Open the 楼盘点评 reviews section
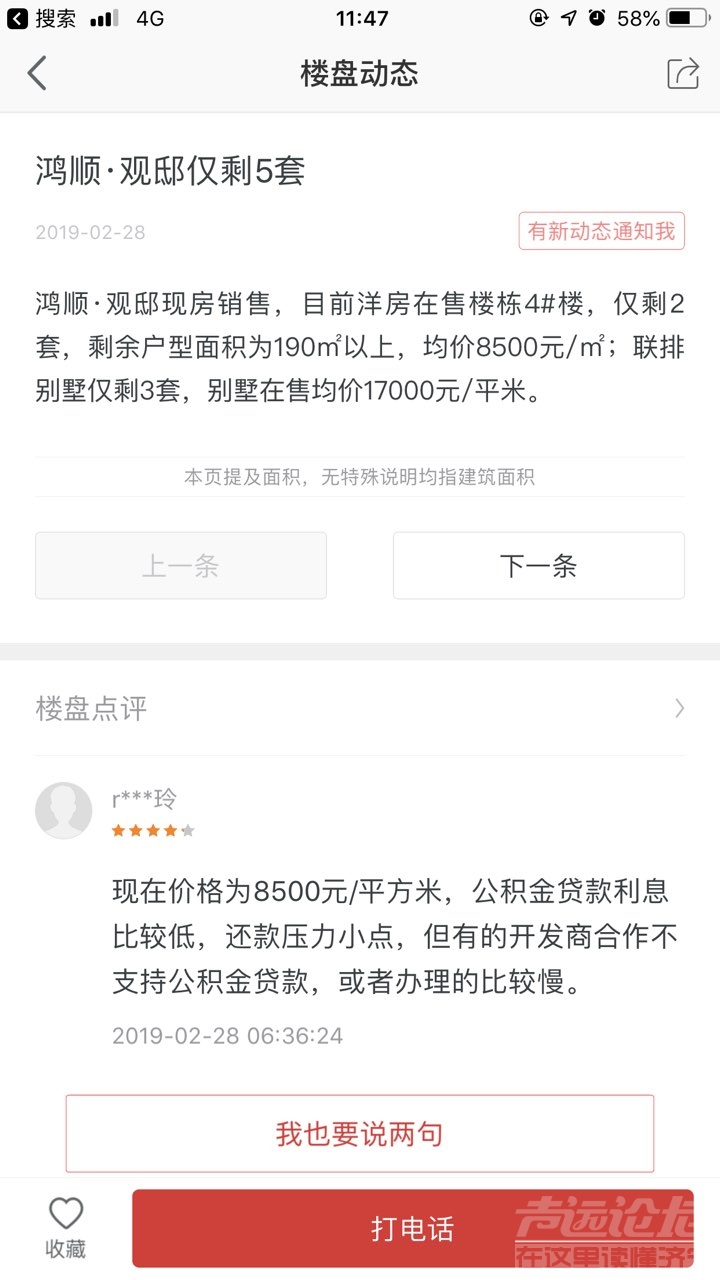The image size is (720, 1280). point(360,709)
